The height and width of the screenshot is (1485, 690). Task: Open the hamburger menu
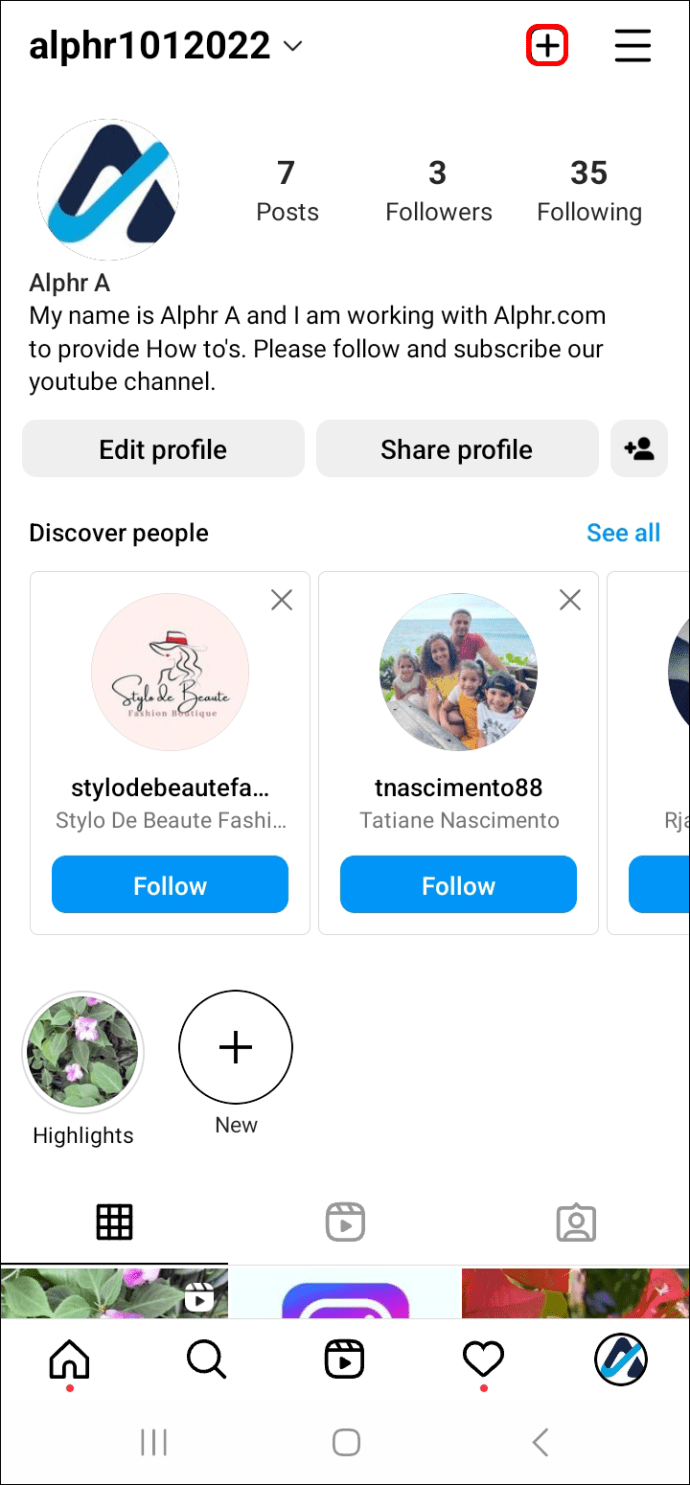pos(632,47)
